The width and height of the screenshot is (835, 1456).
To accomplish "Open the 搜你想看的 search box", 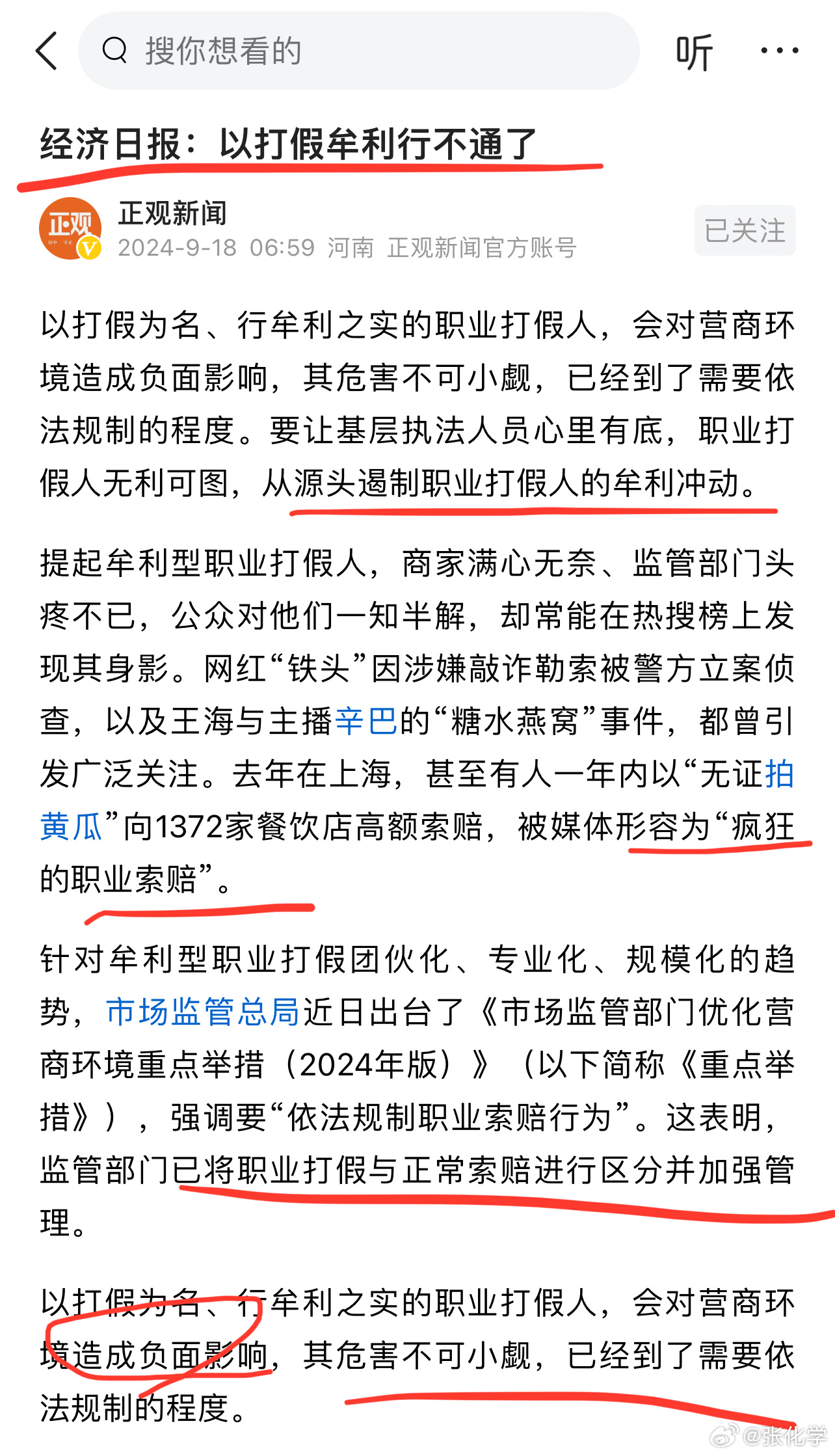I will pos(359,51).
